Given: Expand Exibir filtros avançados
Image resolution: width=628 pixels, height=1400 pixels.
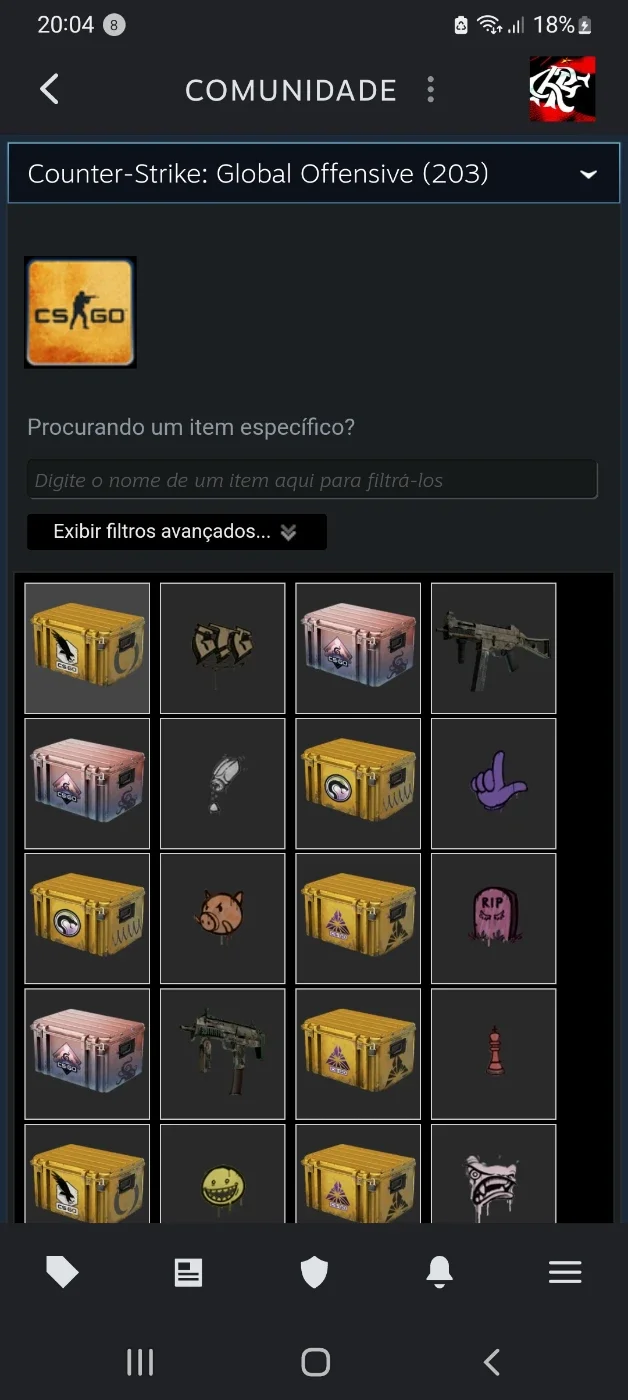Looking at the screenshot, I should (x=176, y=532).
